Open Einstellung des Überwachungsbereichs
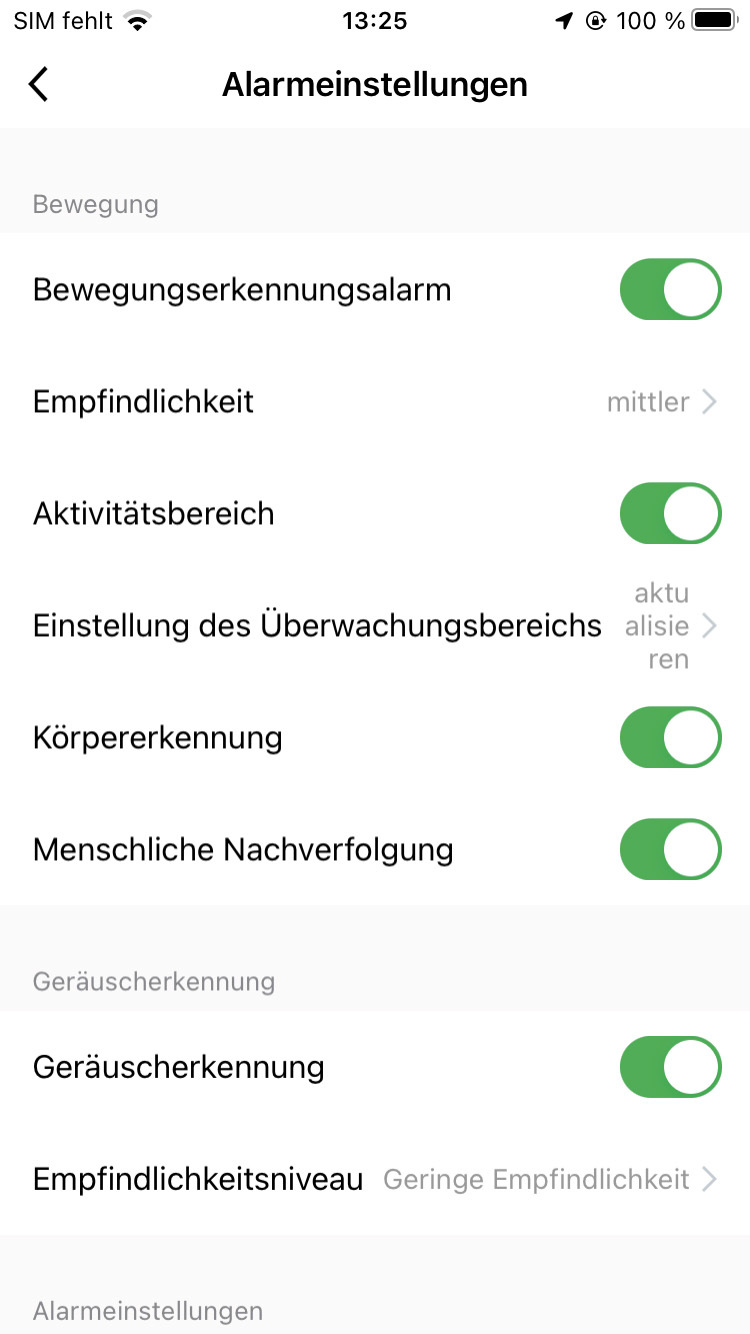The image size is (750, 1334). pyautogui.click(x=375, y=626)
